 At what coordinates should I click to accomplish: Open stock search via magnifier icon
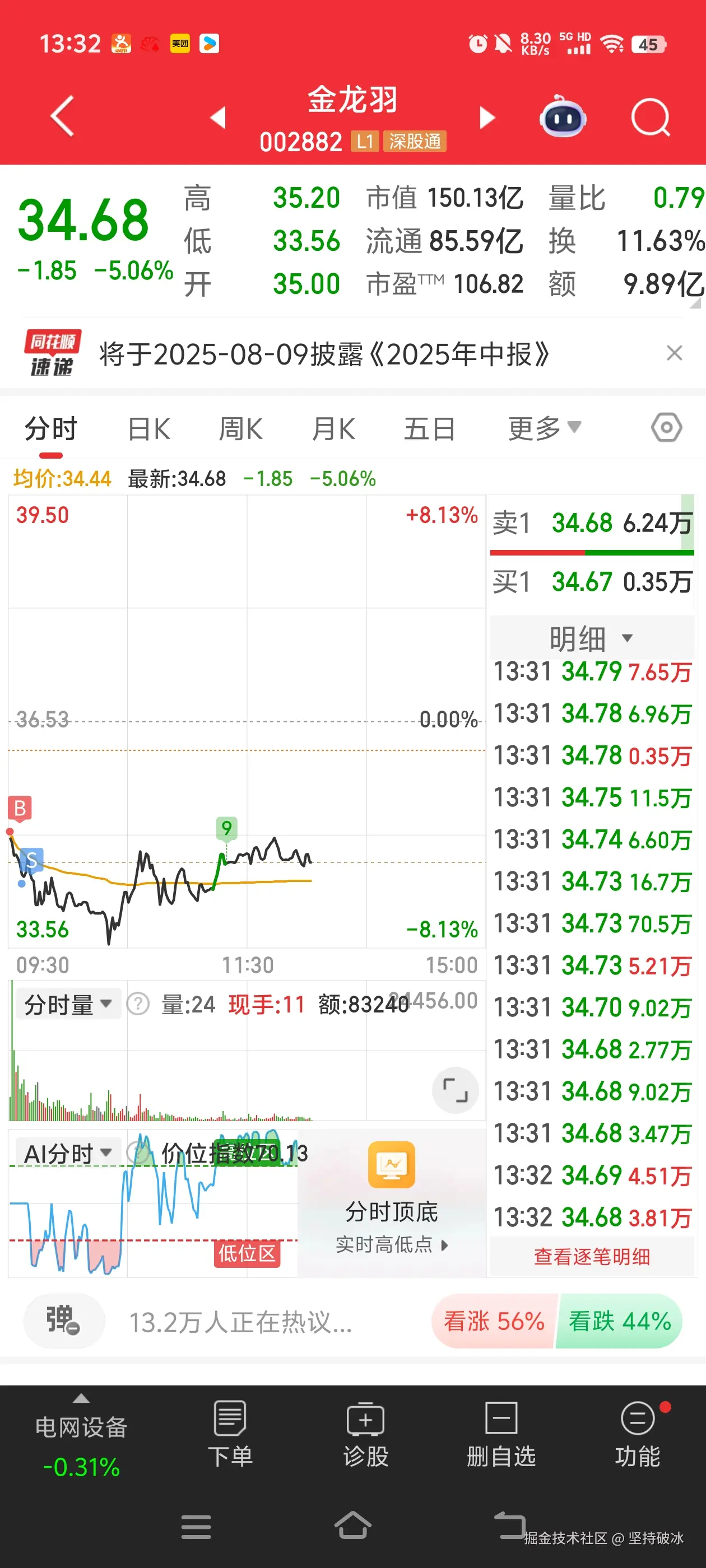point(649,116)
